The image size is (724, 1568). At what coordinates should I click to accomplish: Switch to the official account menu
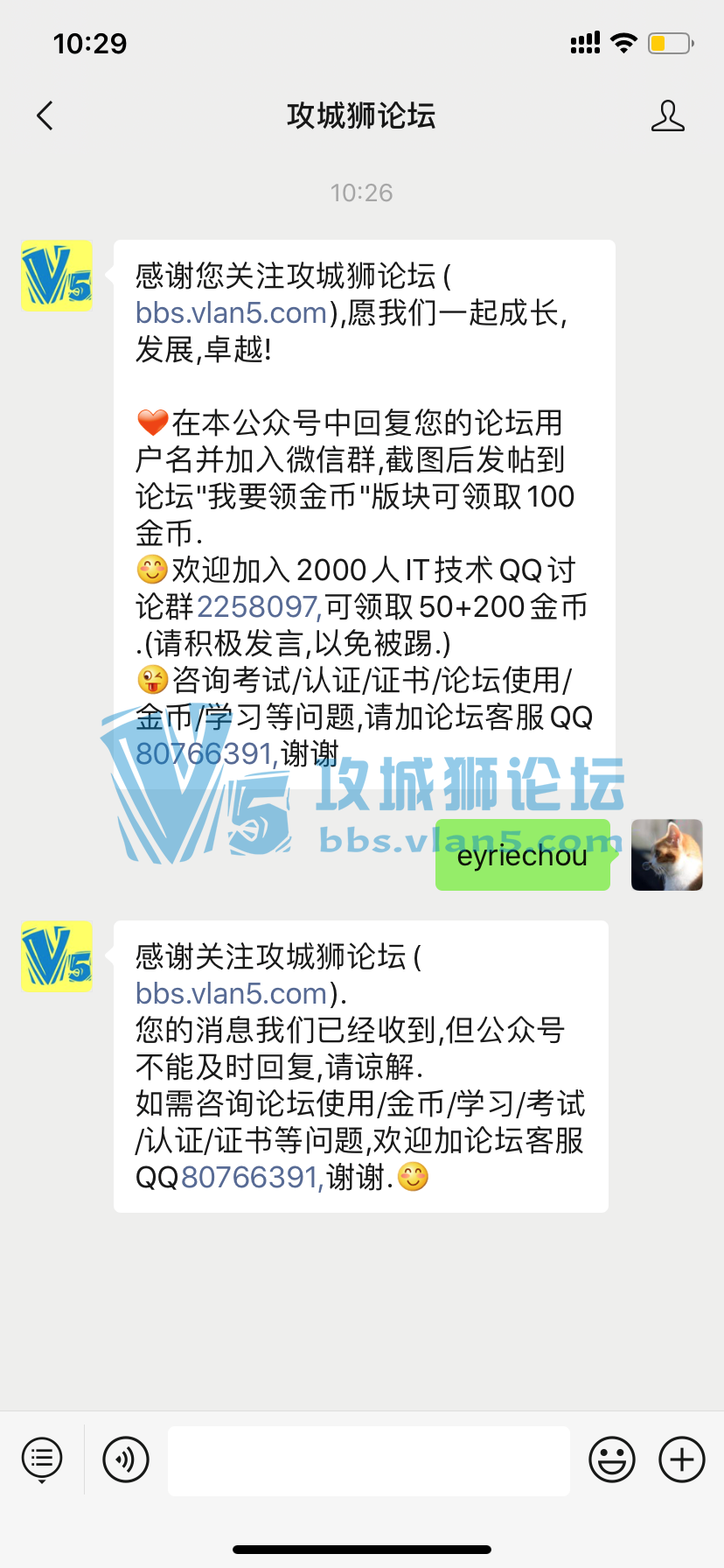coord(42,1459)
